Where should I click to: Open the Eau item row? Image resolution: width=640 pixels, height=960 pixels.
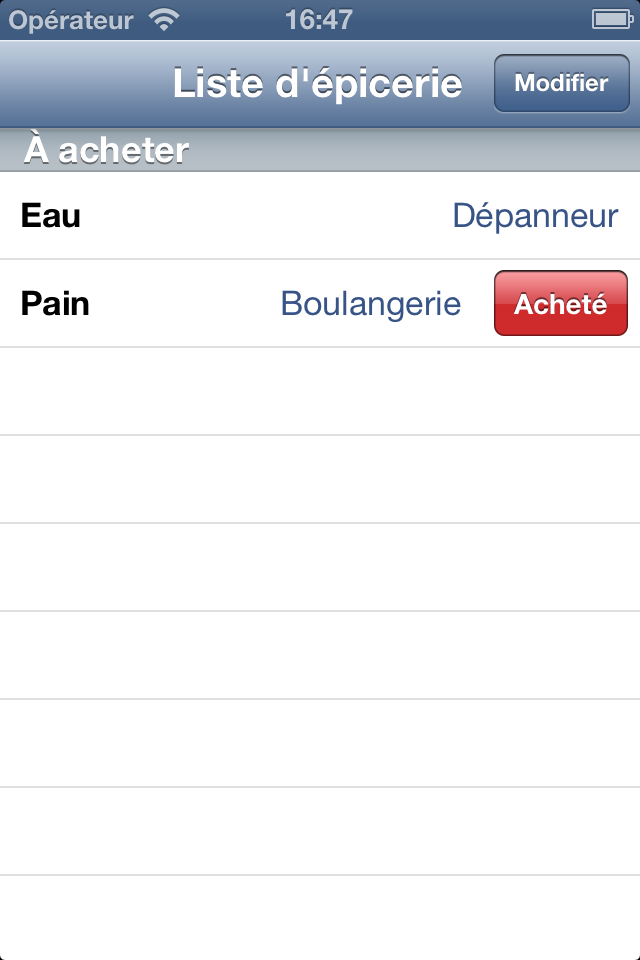320,216
